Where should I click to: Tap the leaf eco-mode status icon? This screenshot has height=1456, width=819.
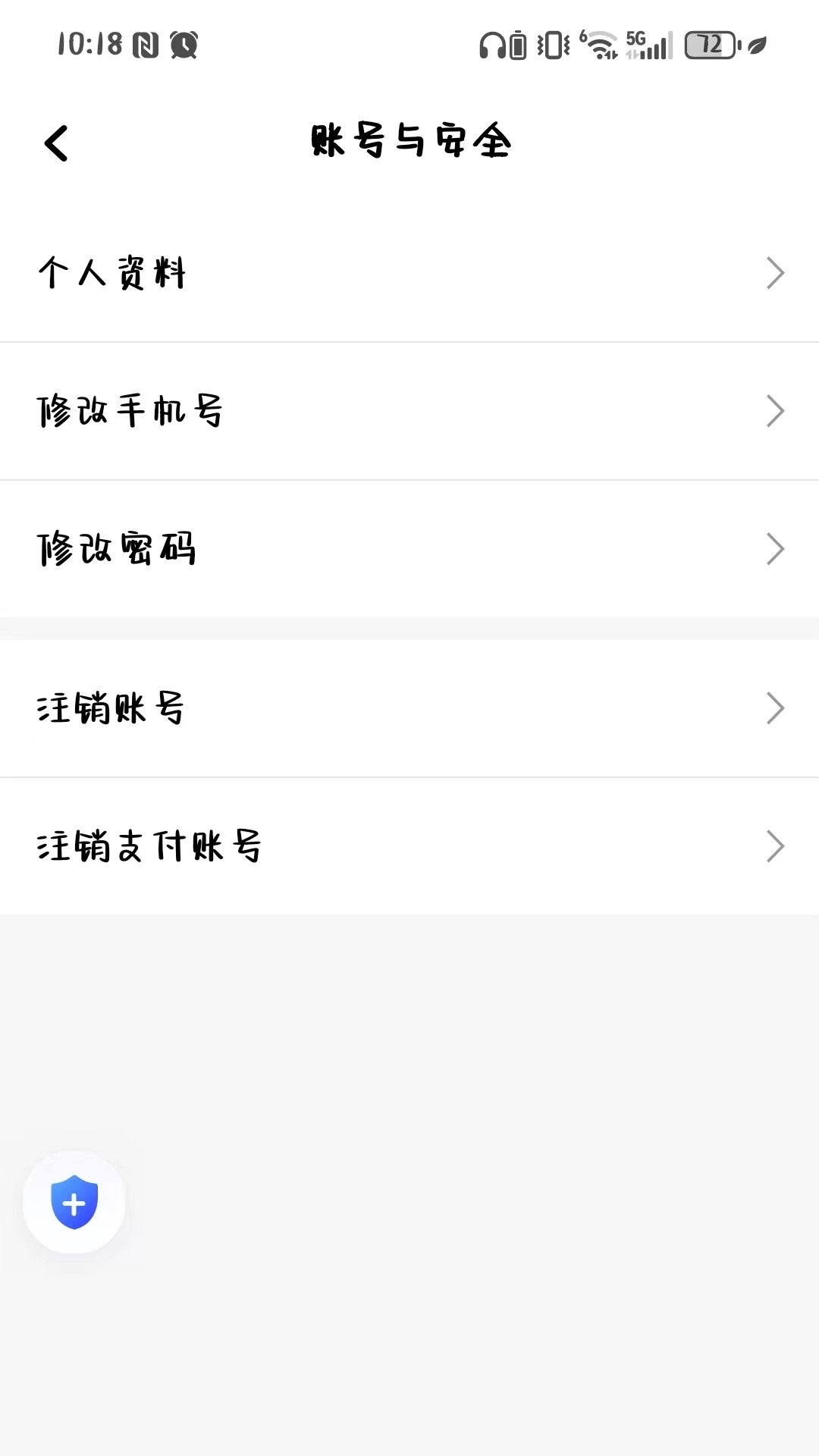tap(756, 45)
